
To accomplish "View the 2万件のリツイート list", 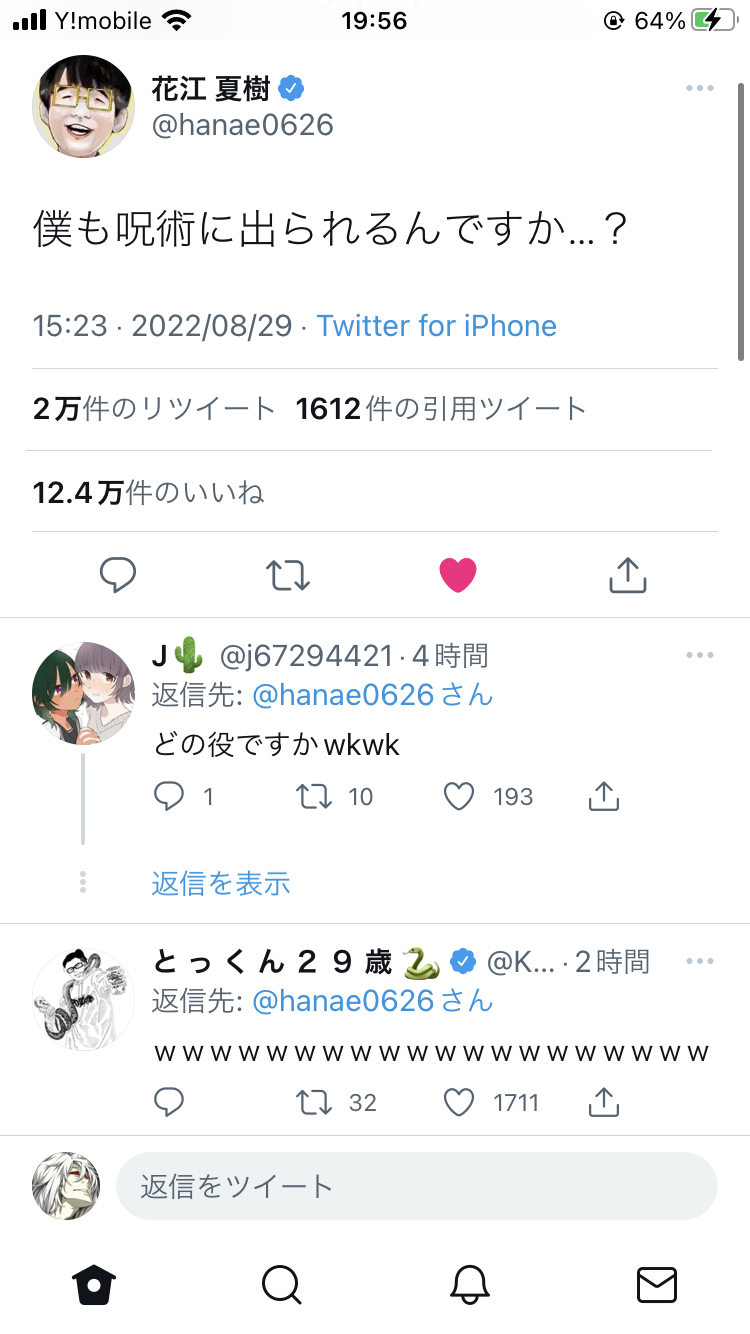I will pyautogui.click(x=153, y=409).
